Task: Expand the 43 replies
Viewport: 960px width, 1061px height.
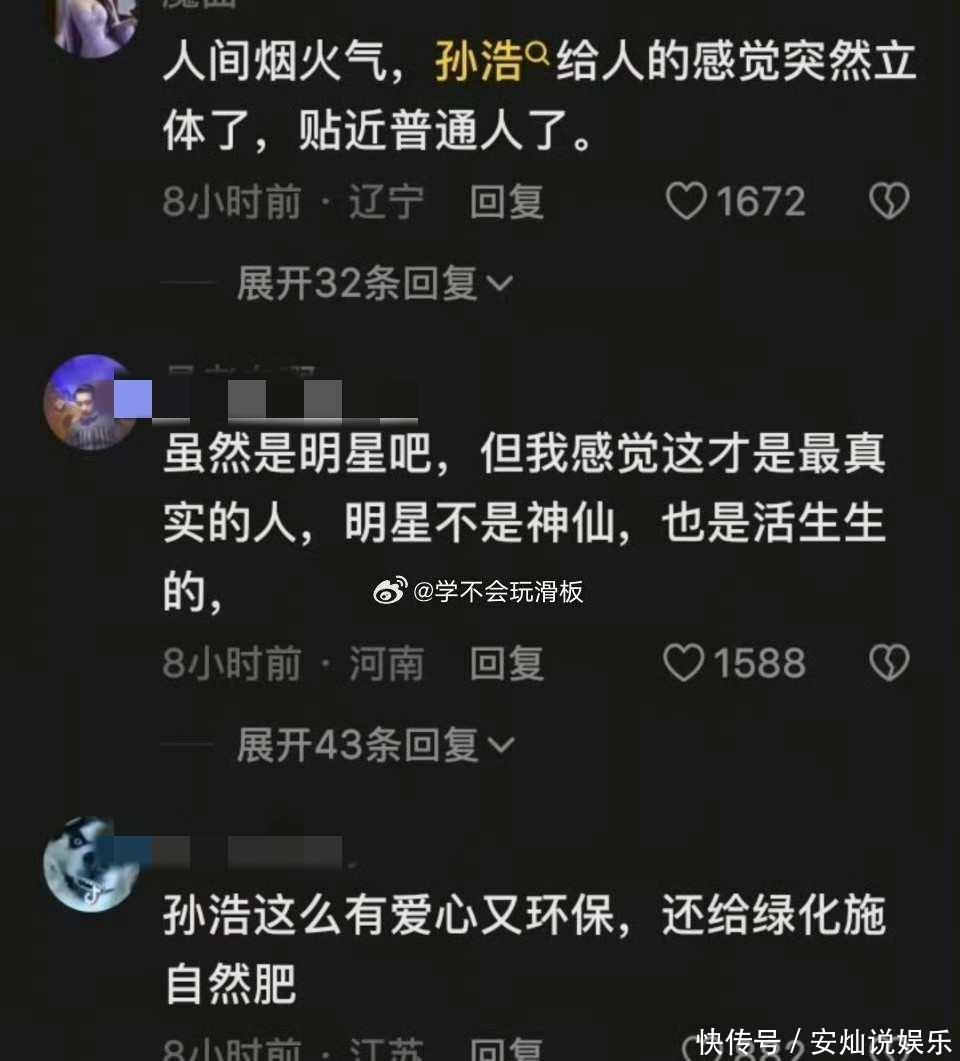Action: tap(374, 744)
